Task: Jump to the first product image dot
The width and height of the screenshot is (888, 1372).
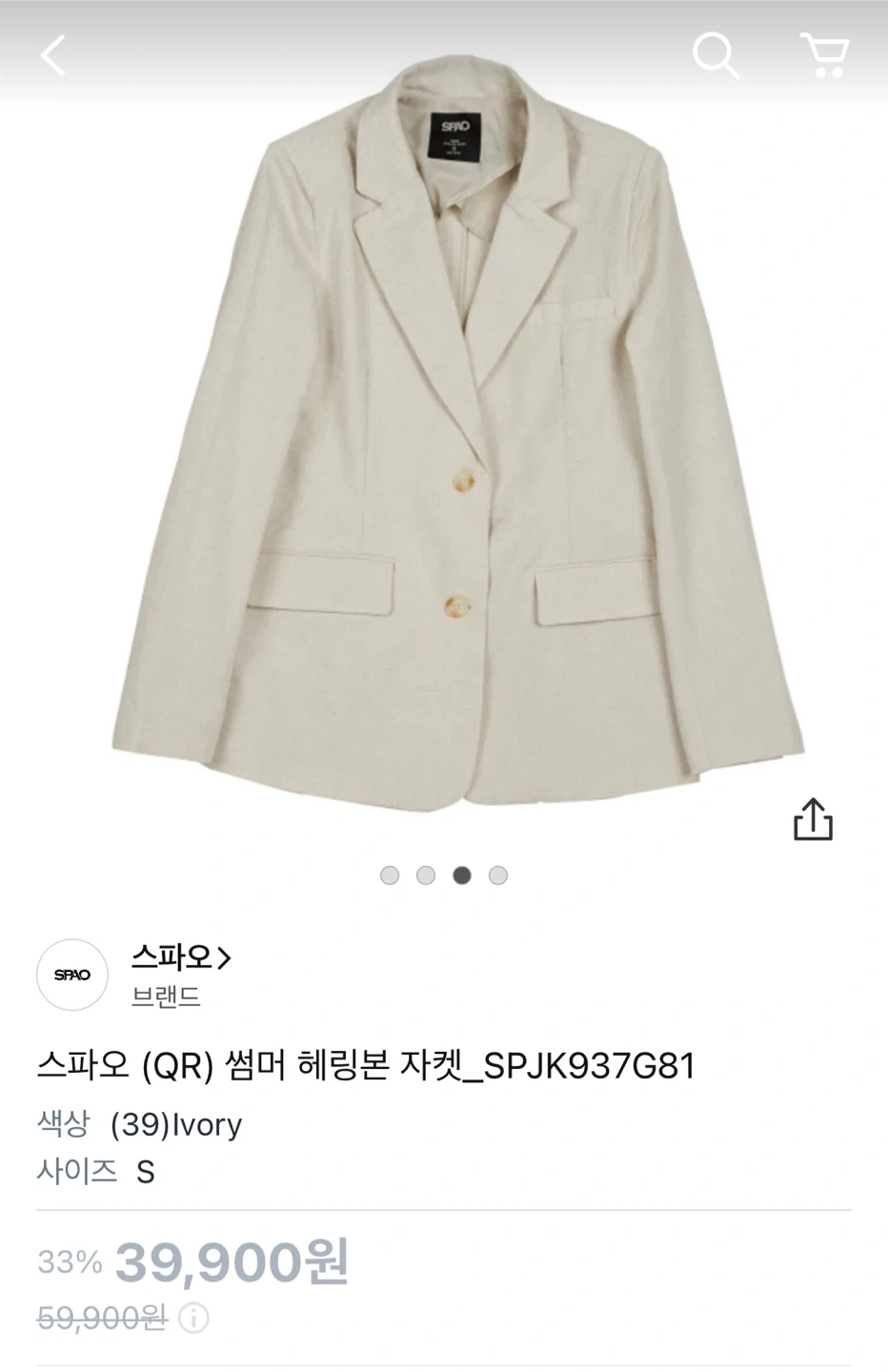Action: click(390, 876)
